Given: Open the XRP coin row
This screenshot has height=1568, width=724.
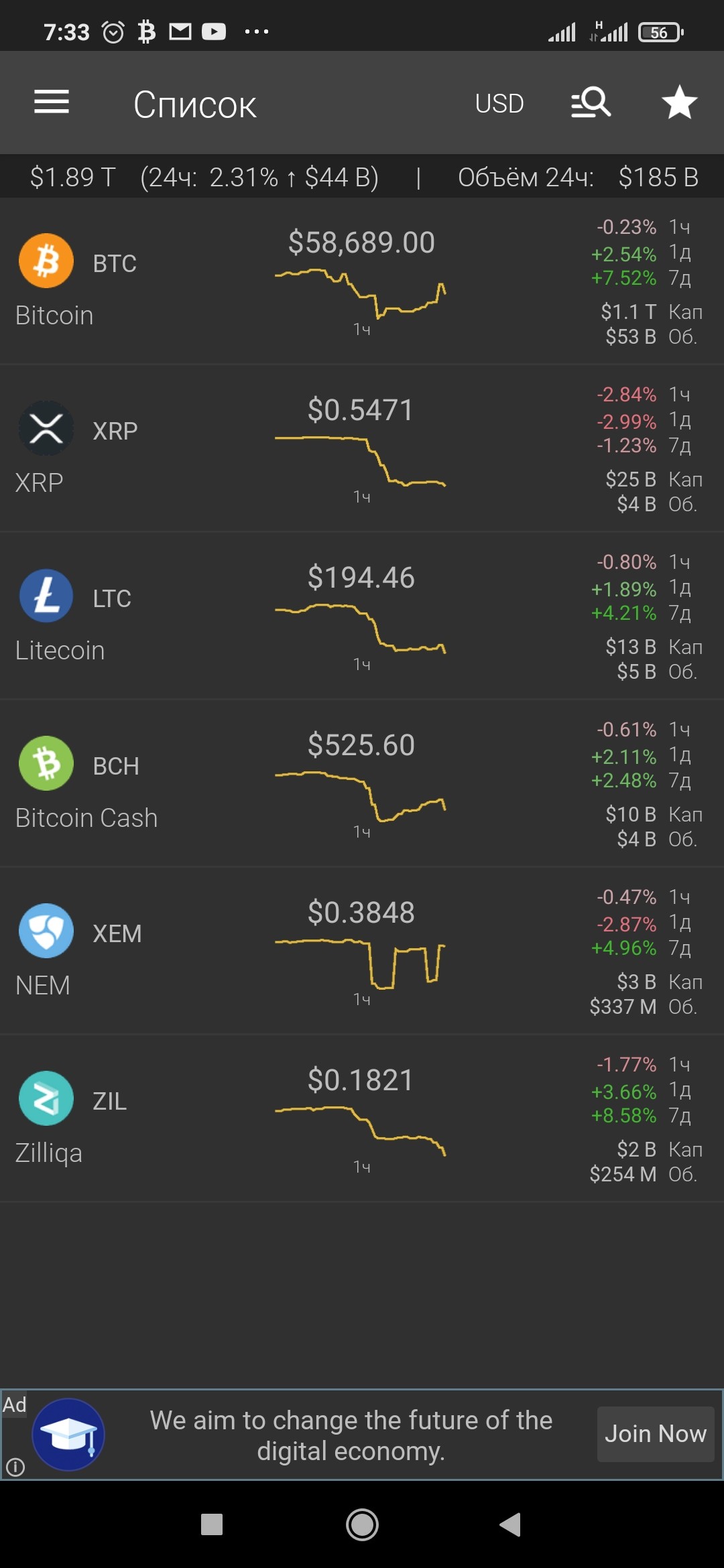Looking at the screenshot, I should (362, 449).
